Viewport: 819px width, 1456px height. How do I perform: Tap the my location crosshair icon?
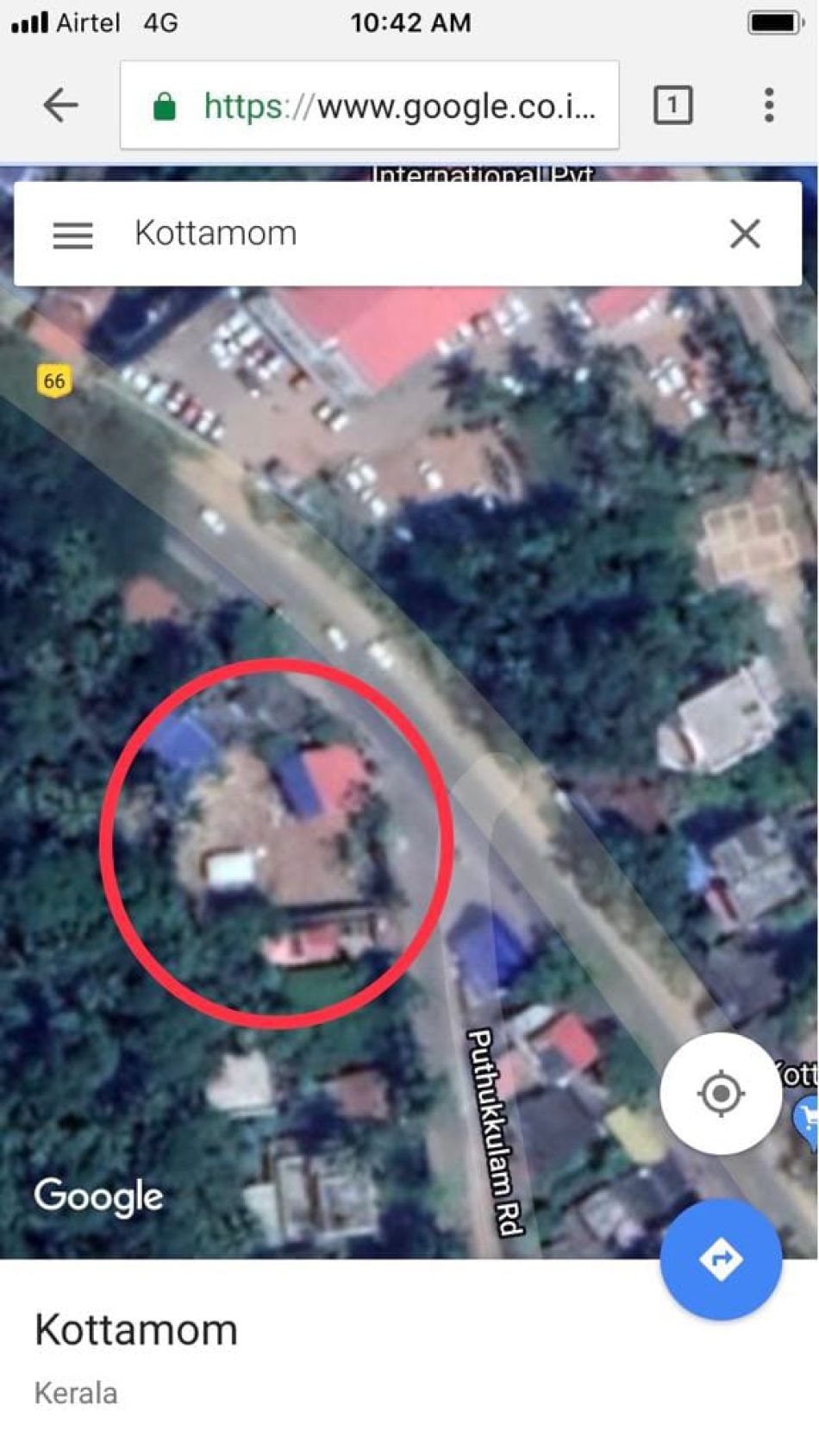click(x=720, y=1093)
